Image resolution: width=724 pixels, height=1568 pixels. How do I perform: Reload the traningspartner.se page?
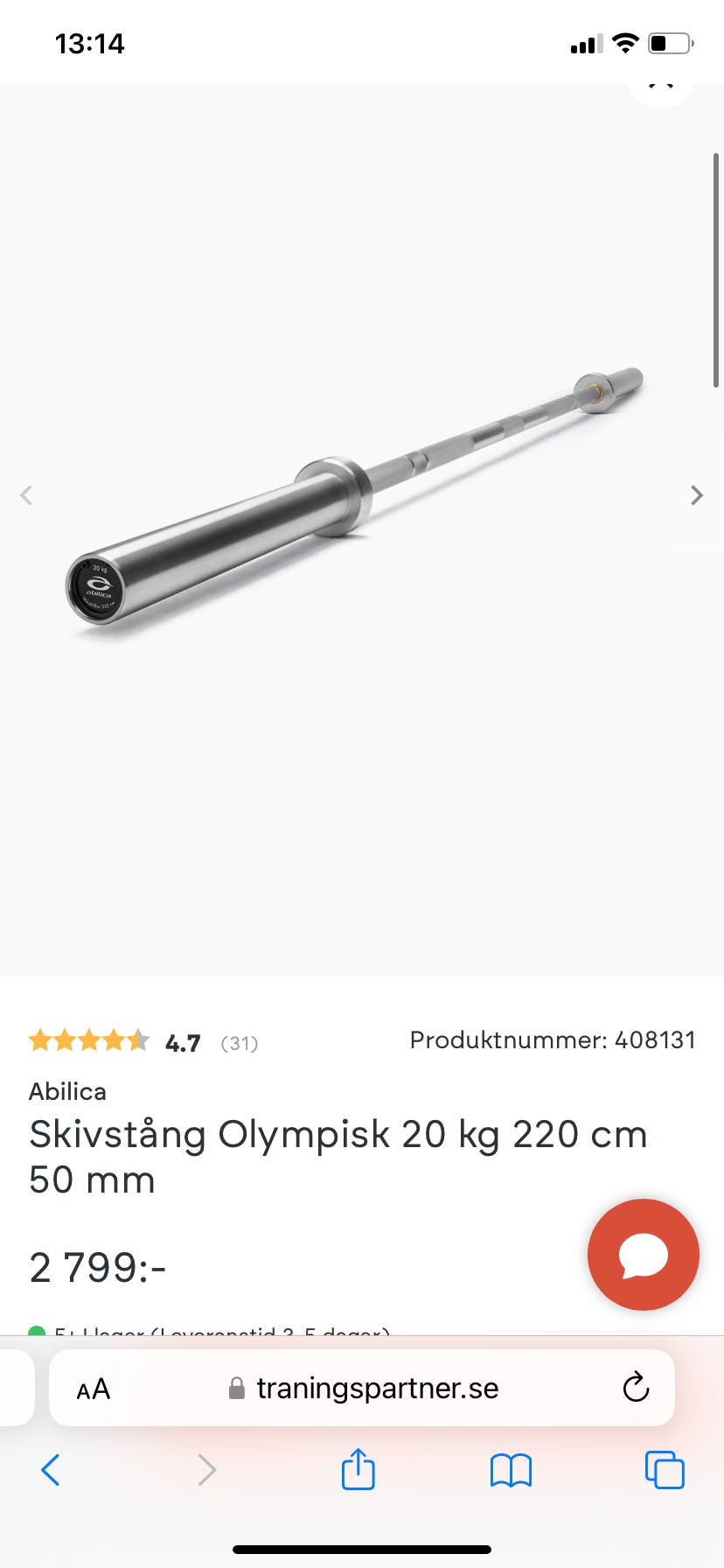[636, 1388]
